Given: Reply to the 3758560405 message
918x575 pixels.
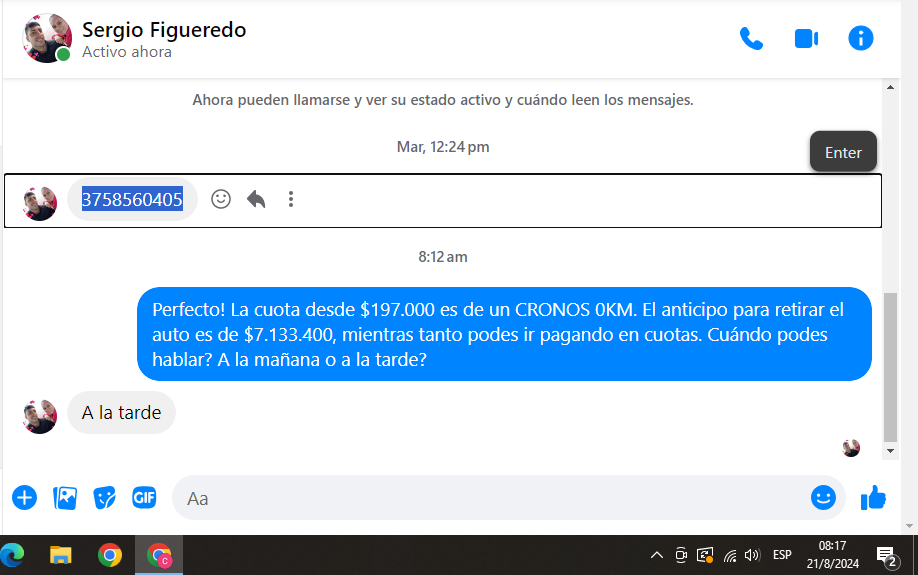Looking at the screenshot, I should (256, 199).
